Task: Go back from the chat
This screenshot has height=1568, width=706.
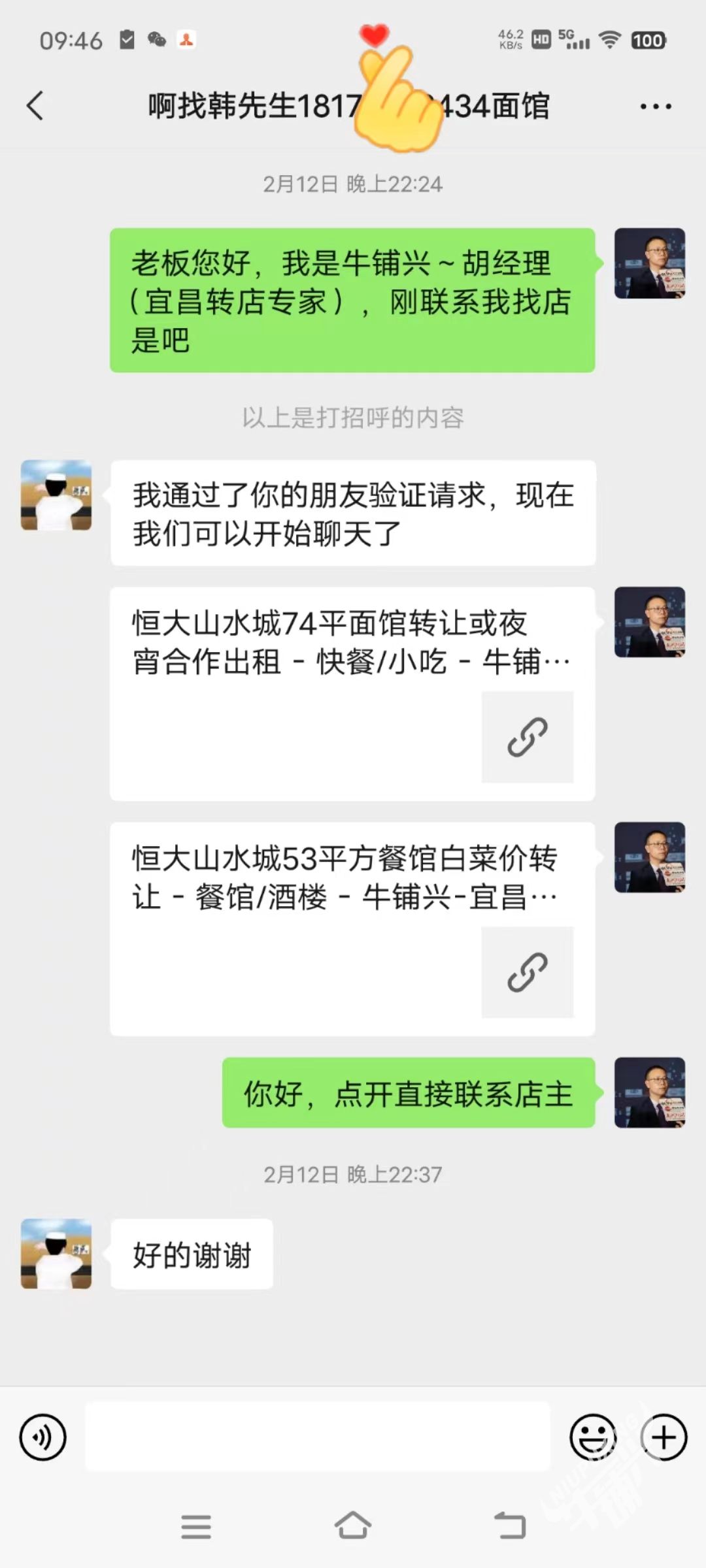Action: click(35, 106)
